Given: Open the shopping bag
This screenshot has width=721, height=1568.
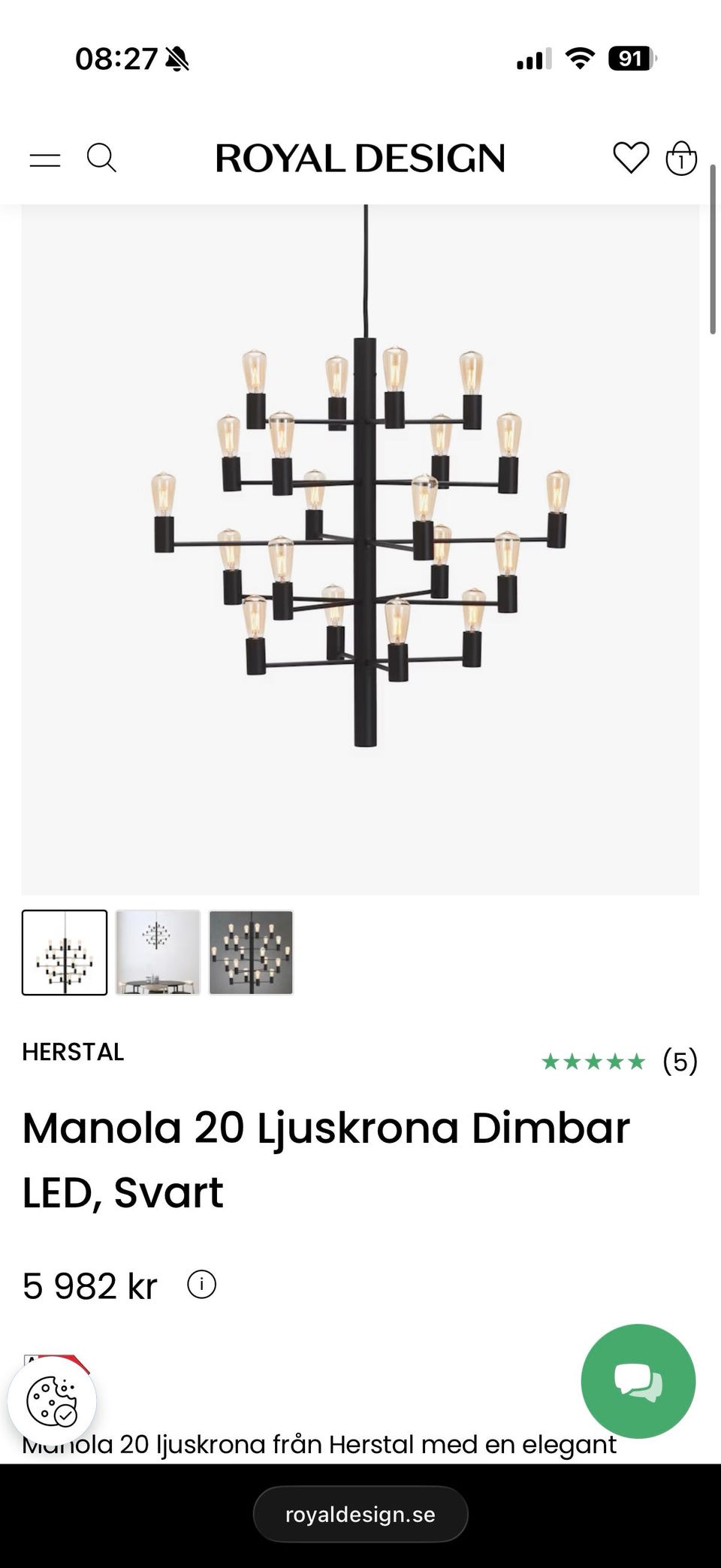Looking at the screenshot, I should click(x=681, y=159).
